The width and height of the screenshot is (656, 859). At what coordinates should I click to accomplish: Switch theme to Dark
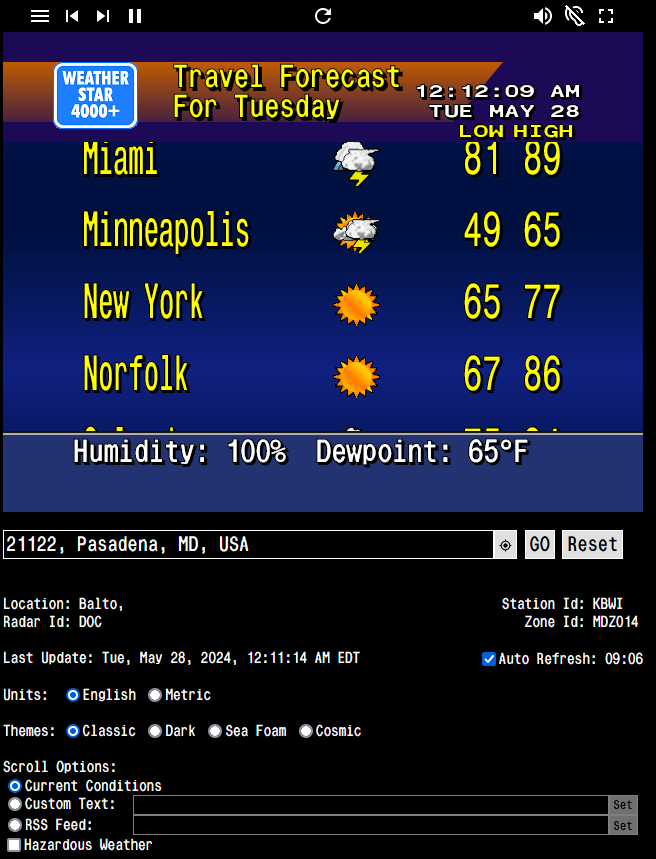click(155, 731)
